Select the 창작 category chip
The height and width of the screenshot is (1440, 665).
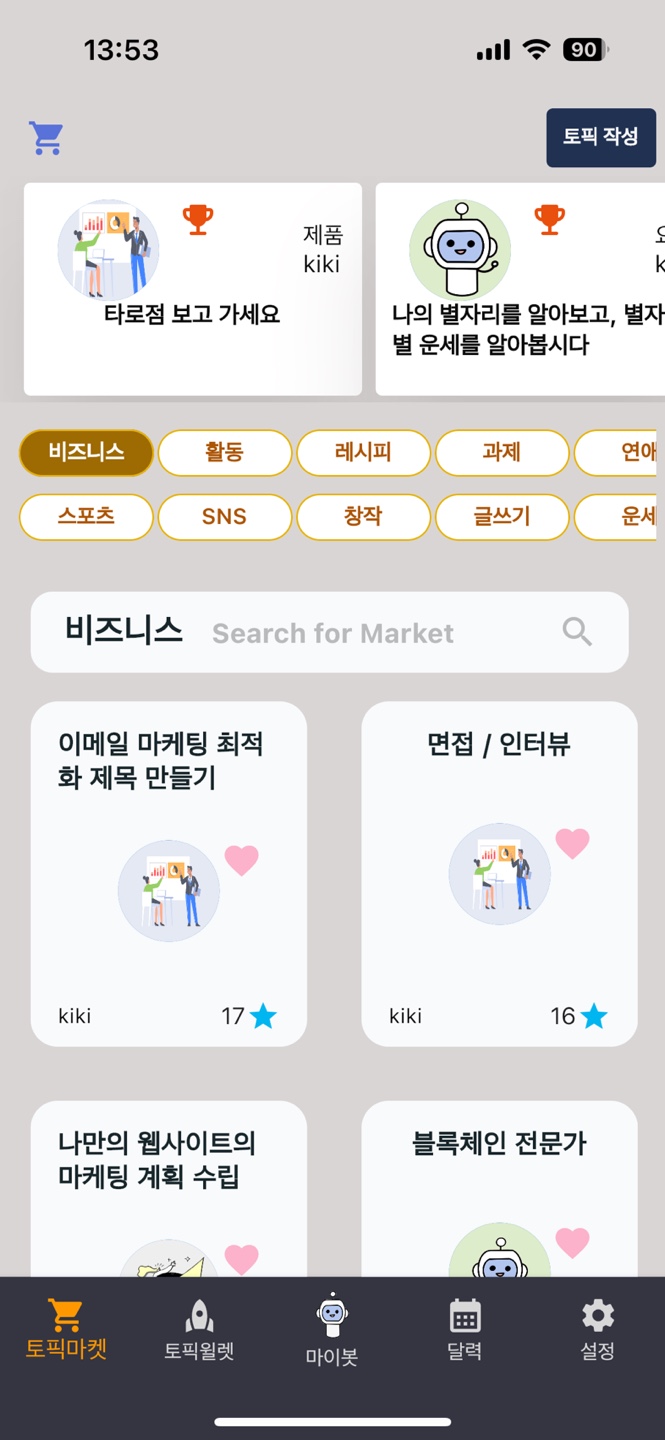[363, 516]
